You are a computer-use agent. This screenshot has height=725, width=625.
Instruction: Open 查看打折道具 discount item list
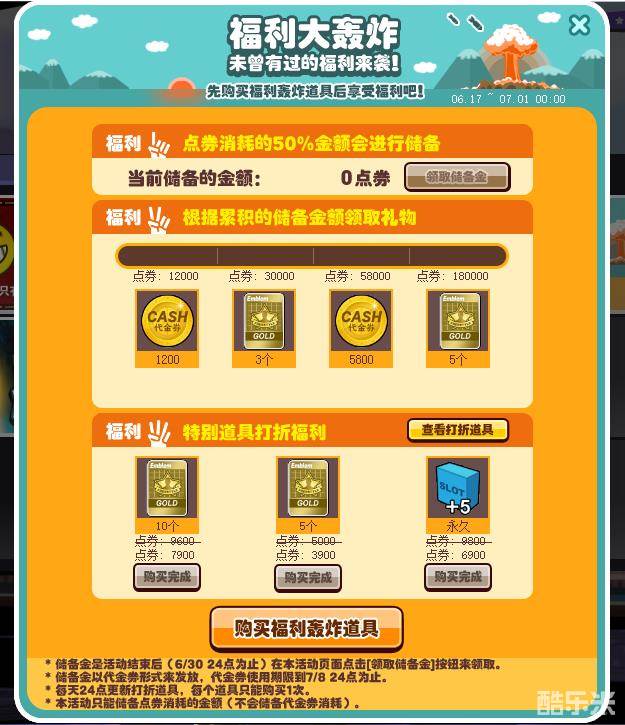click(x=457, y=431)
